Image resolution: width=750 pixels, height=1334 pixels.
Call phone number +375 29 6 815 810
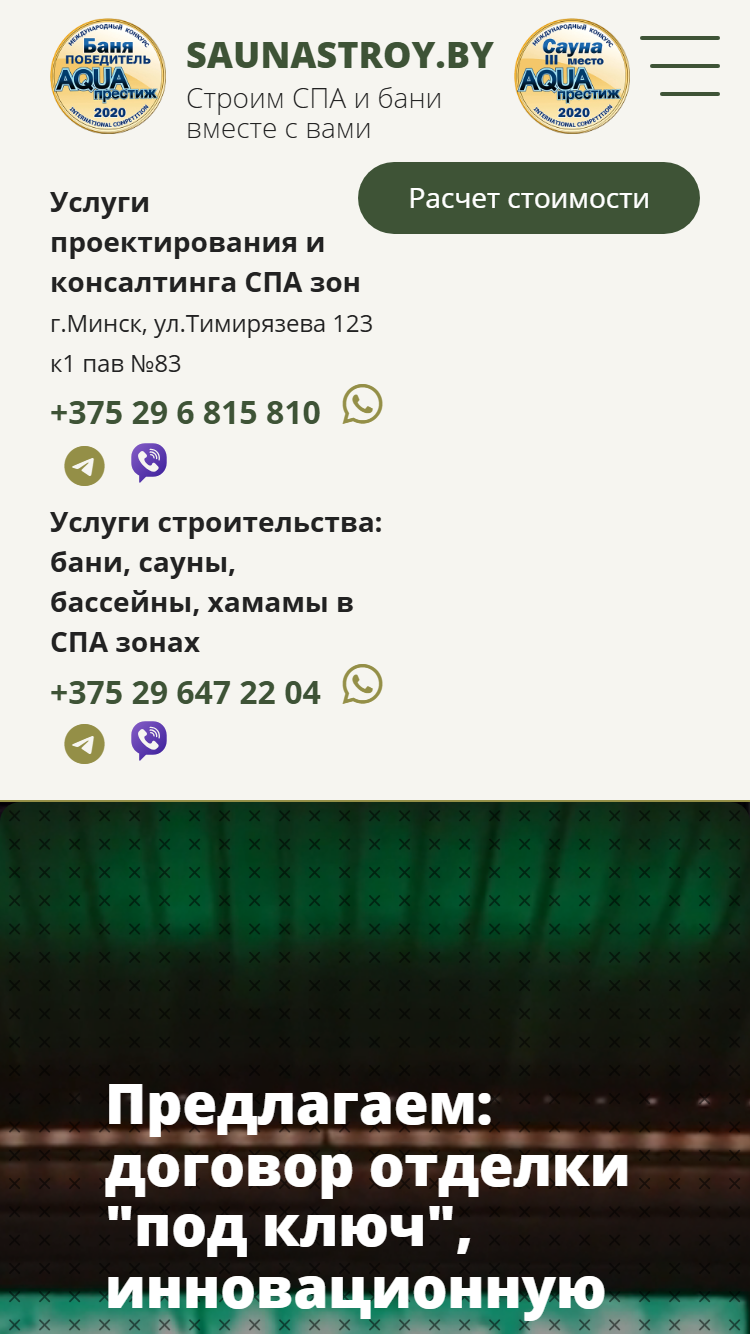tap(186, 413)
